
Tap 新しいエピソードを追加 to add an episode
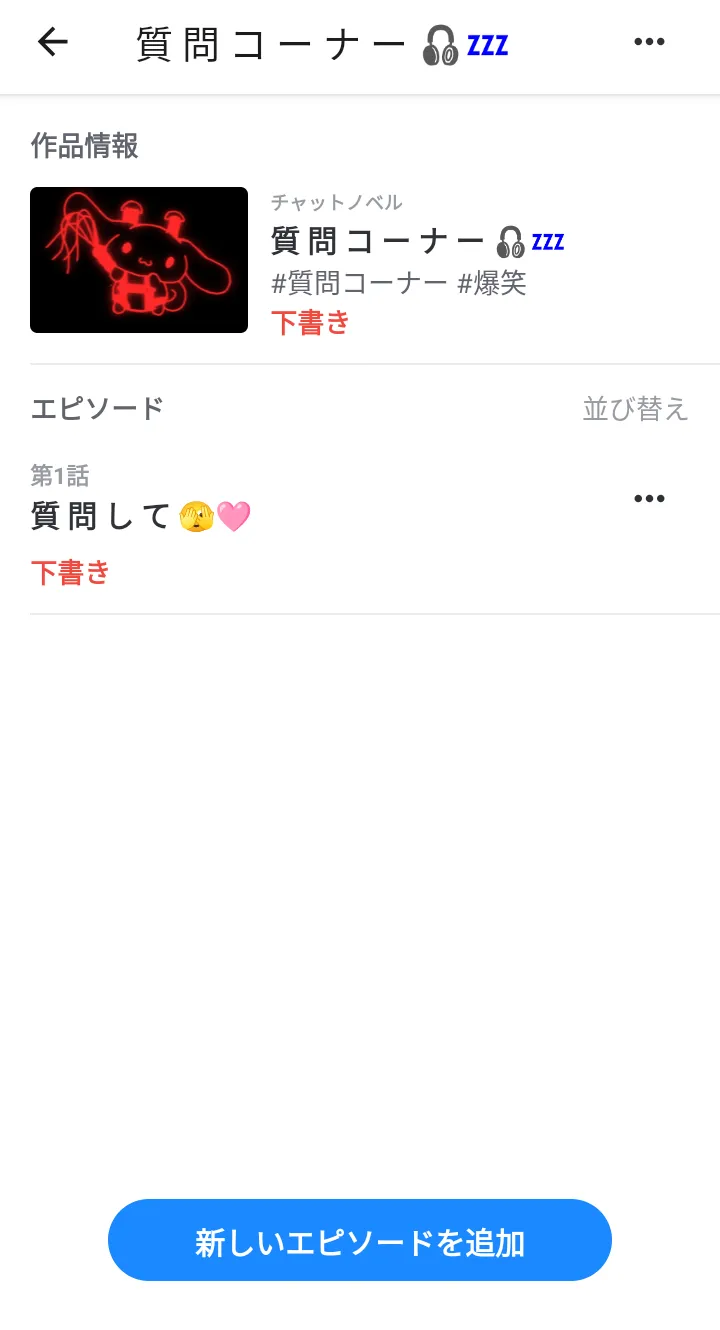click(x=360, y=1240)
